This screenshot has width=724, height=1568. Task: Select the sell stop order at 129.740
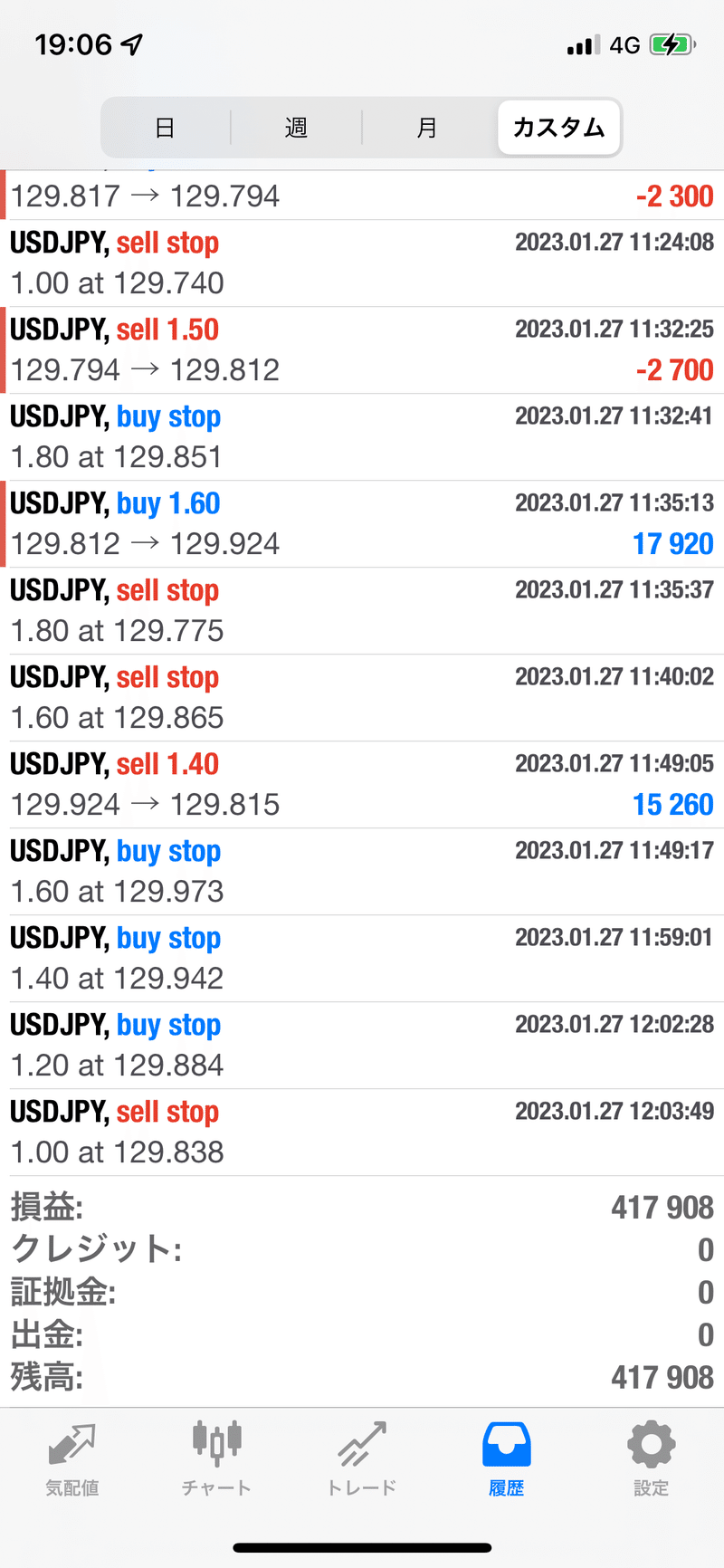[362, 263]
